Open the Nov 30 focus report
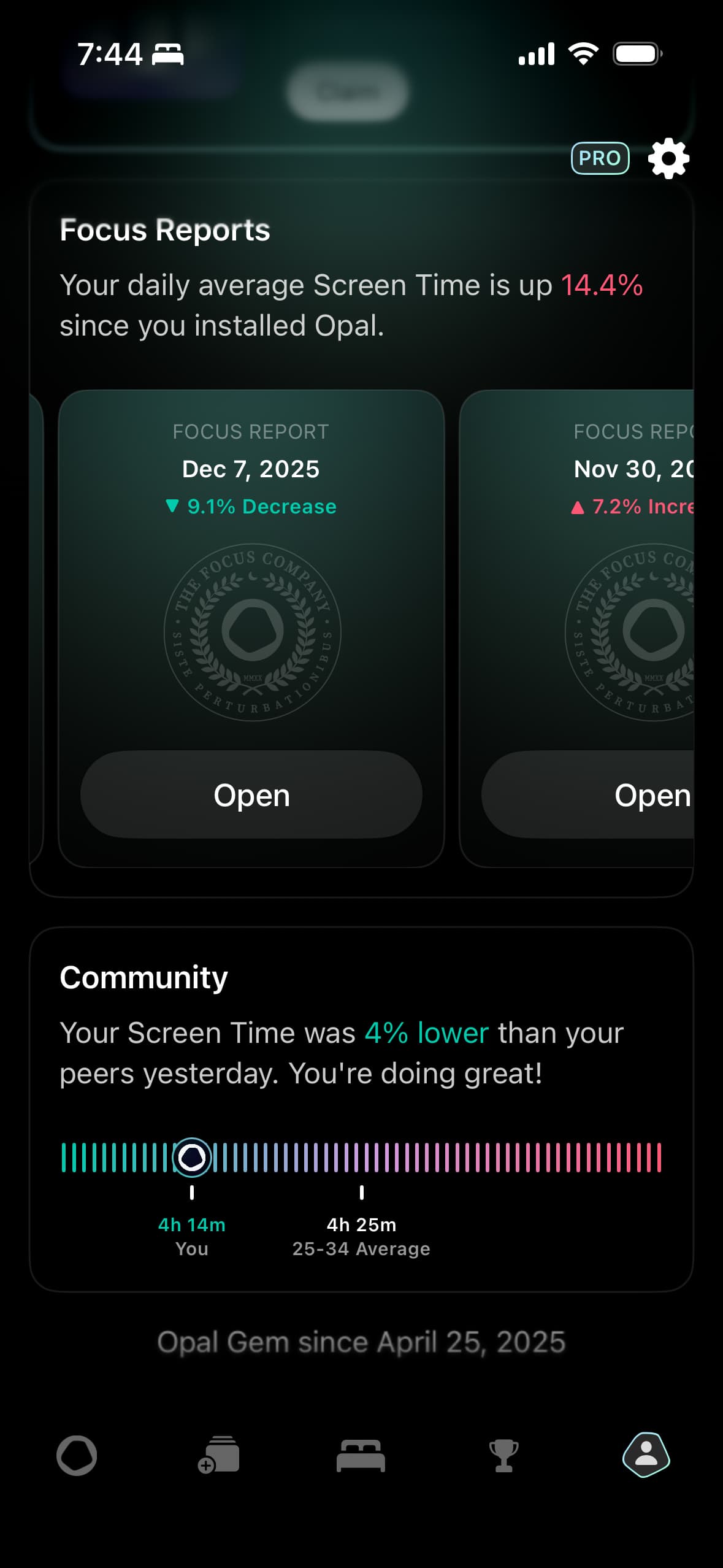Screen dimensions: 723x1568 click(x=589, y=794)
